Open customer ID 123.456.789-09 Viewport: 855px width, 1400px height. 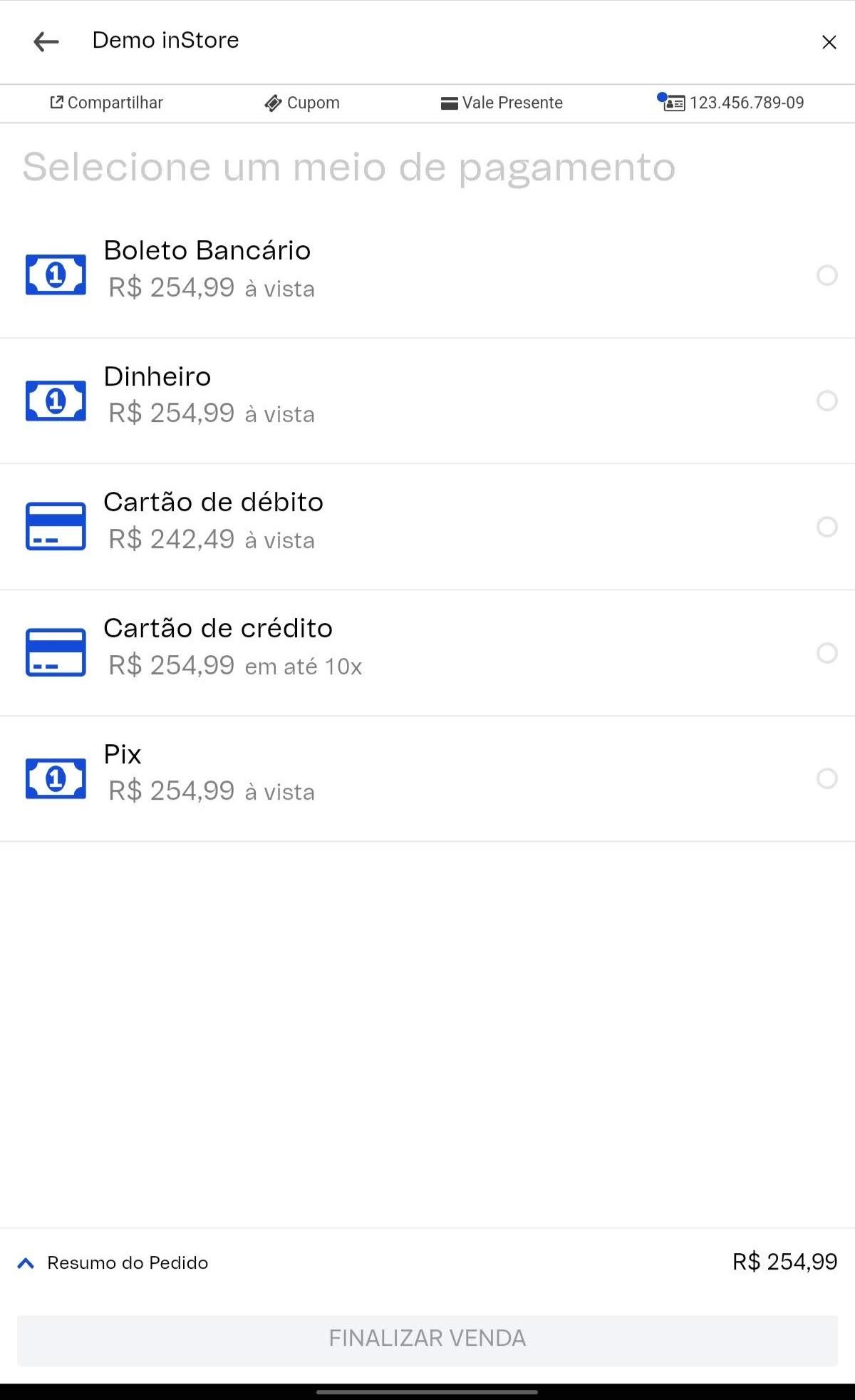731,103
